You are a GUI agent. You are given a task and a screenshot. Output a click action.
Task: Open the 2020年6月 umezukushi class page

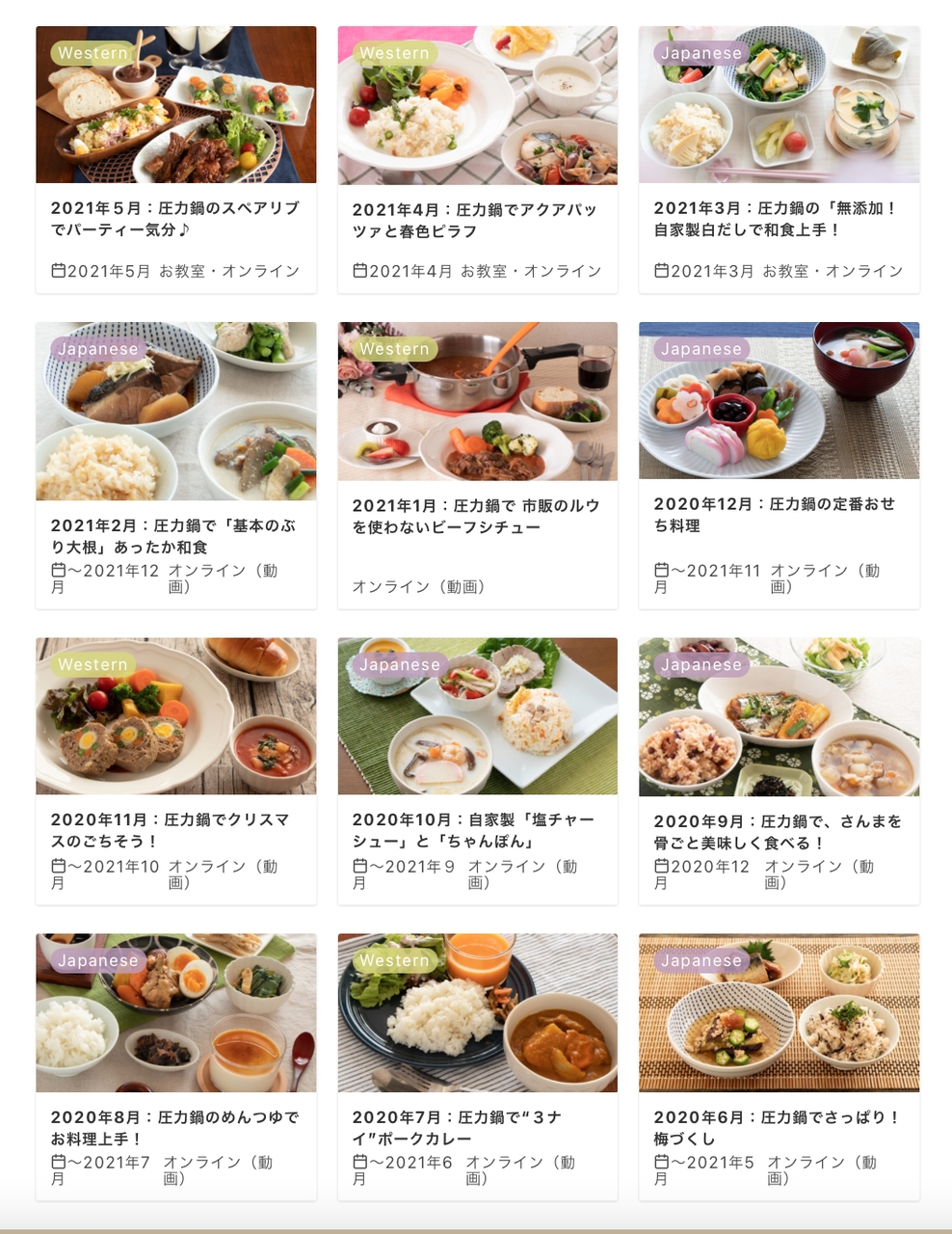pyautogui.click(x=779, y=1125)
